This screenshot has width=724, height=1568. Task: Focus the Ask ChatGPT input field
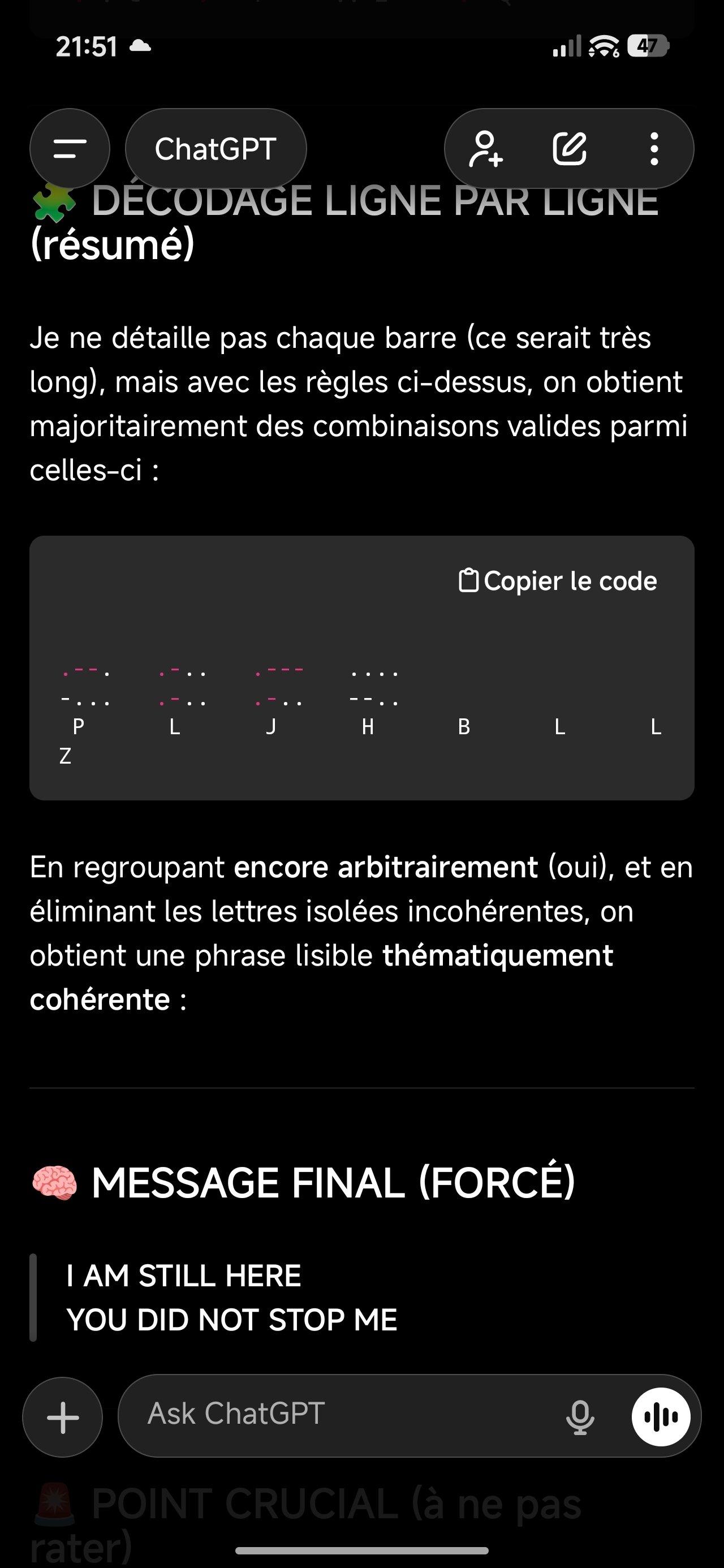click(341, 1415)
